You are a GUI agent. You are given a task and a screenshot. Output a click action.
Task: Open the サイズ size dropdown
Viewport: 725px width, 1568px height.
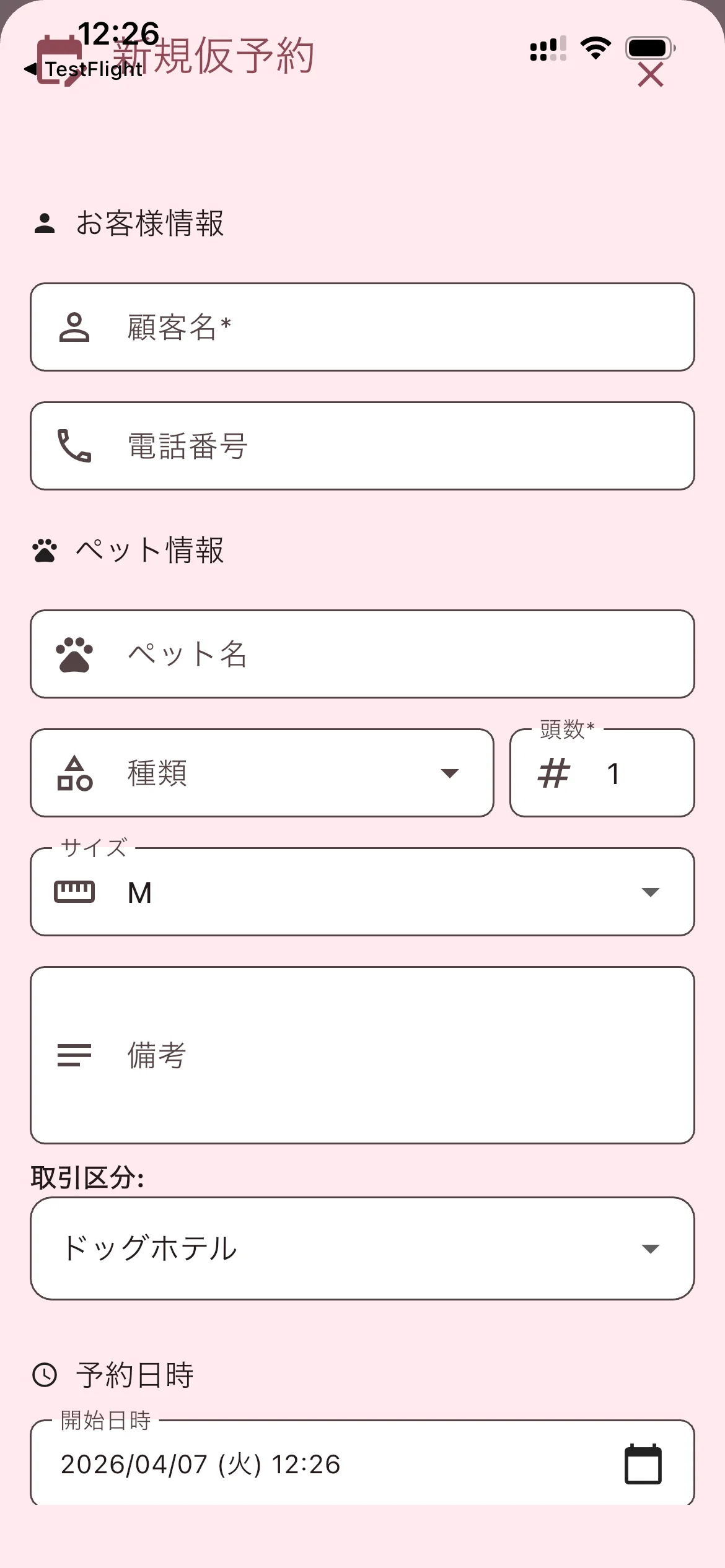(x=362, y=892)
